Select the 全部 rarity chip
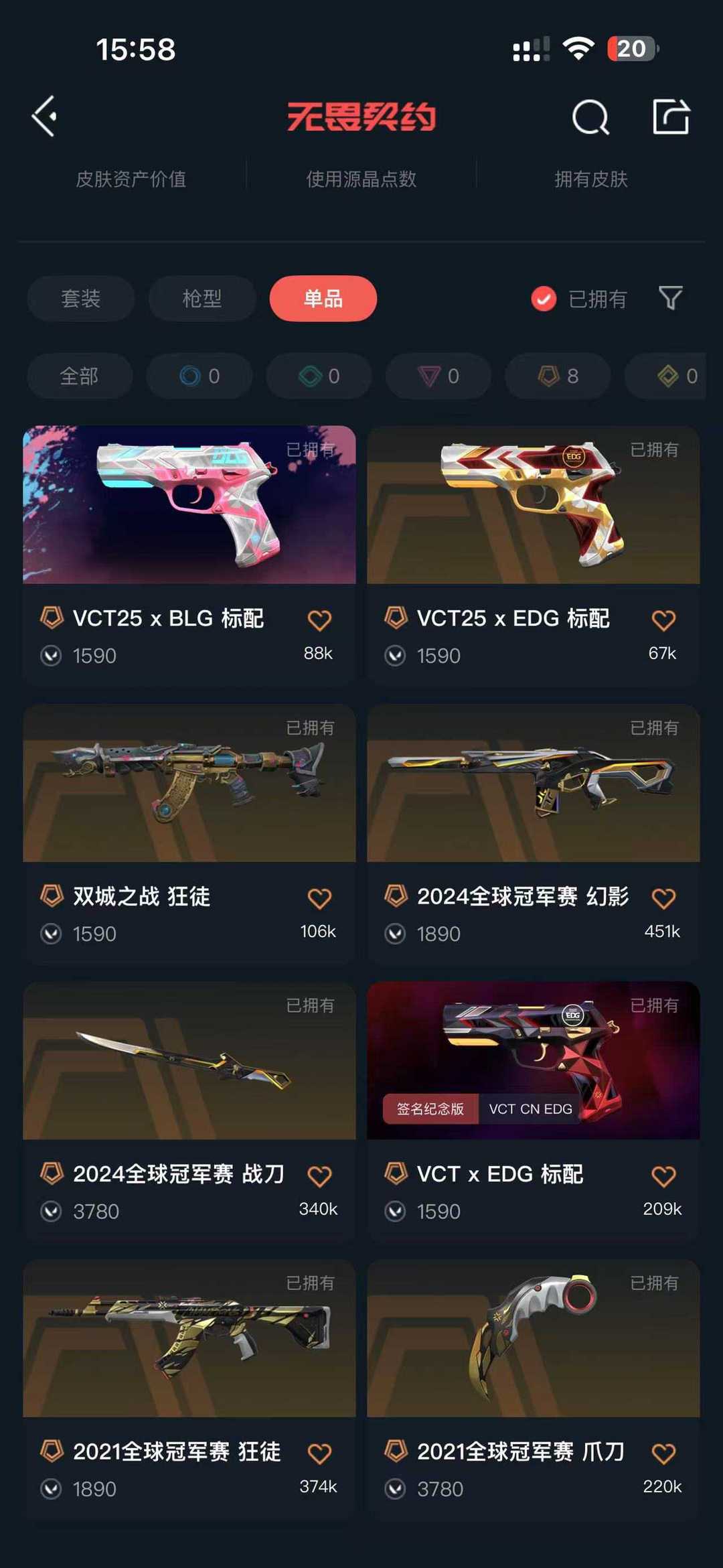 pyautogui.click(x=80, y=376)
